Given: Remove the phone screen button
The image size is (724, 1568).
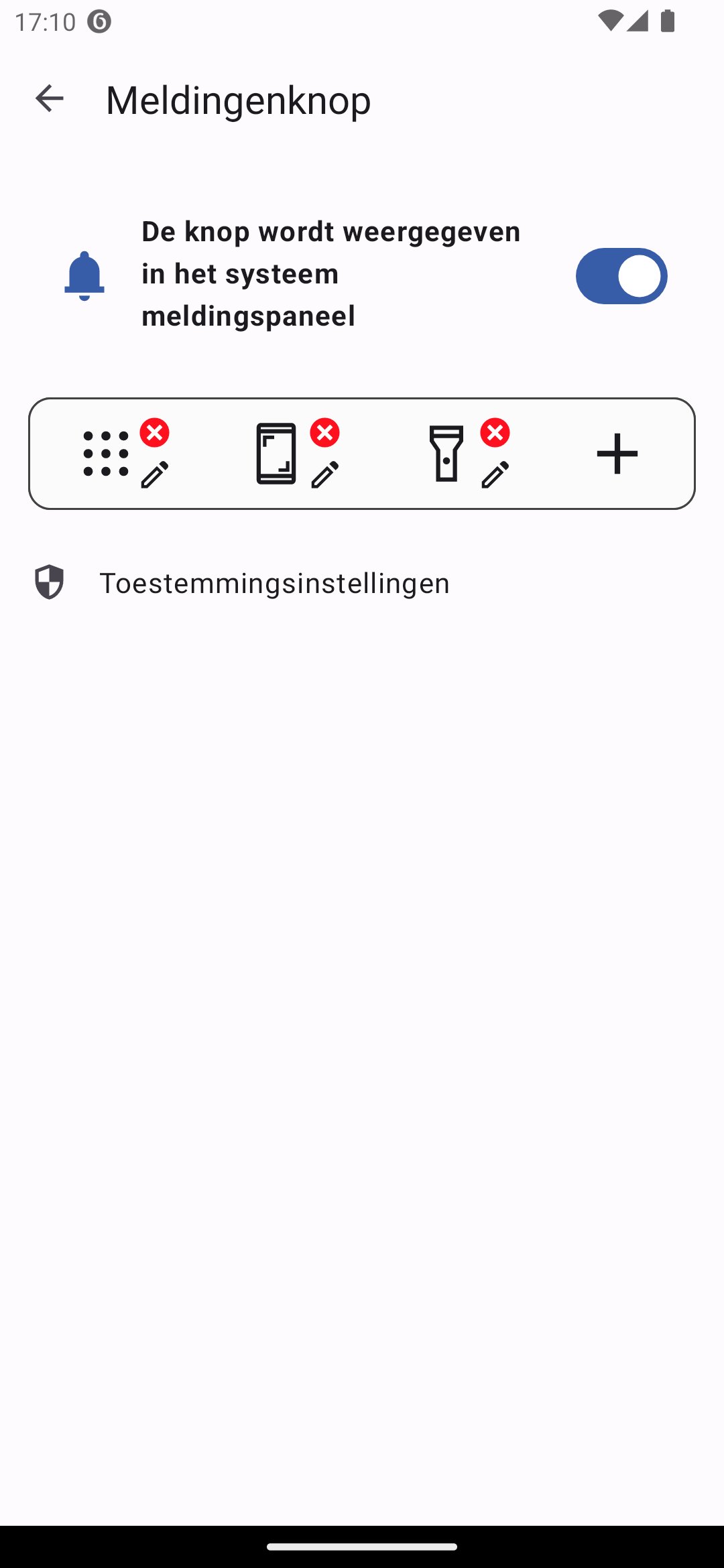Looking at the screenshot, I should (324, 433).
